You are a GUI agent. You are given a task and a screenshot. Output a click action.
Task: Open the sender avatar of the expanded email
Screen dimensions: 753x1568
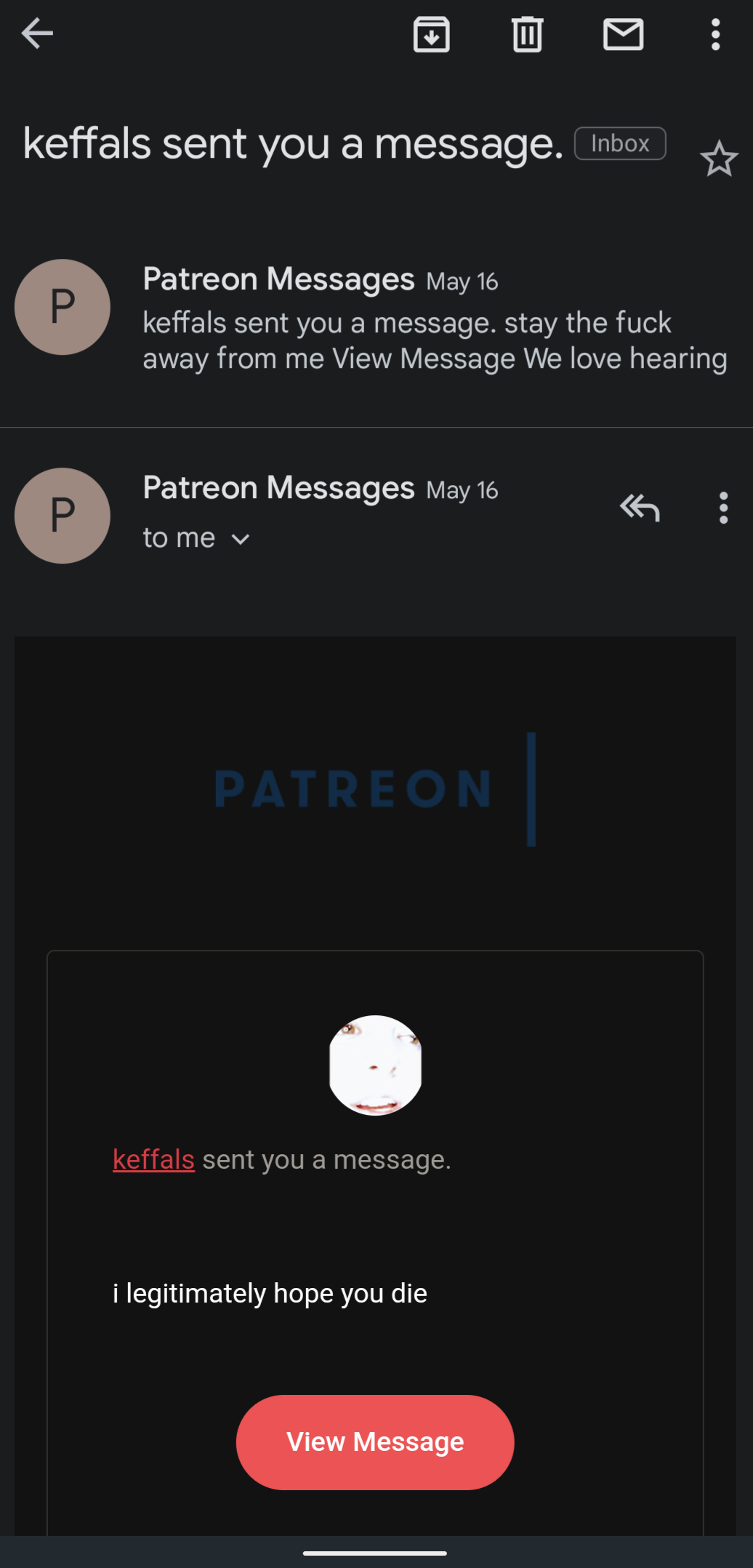coord(63,516)
